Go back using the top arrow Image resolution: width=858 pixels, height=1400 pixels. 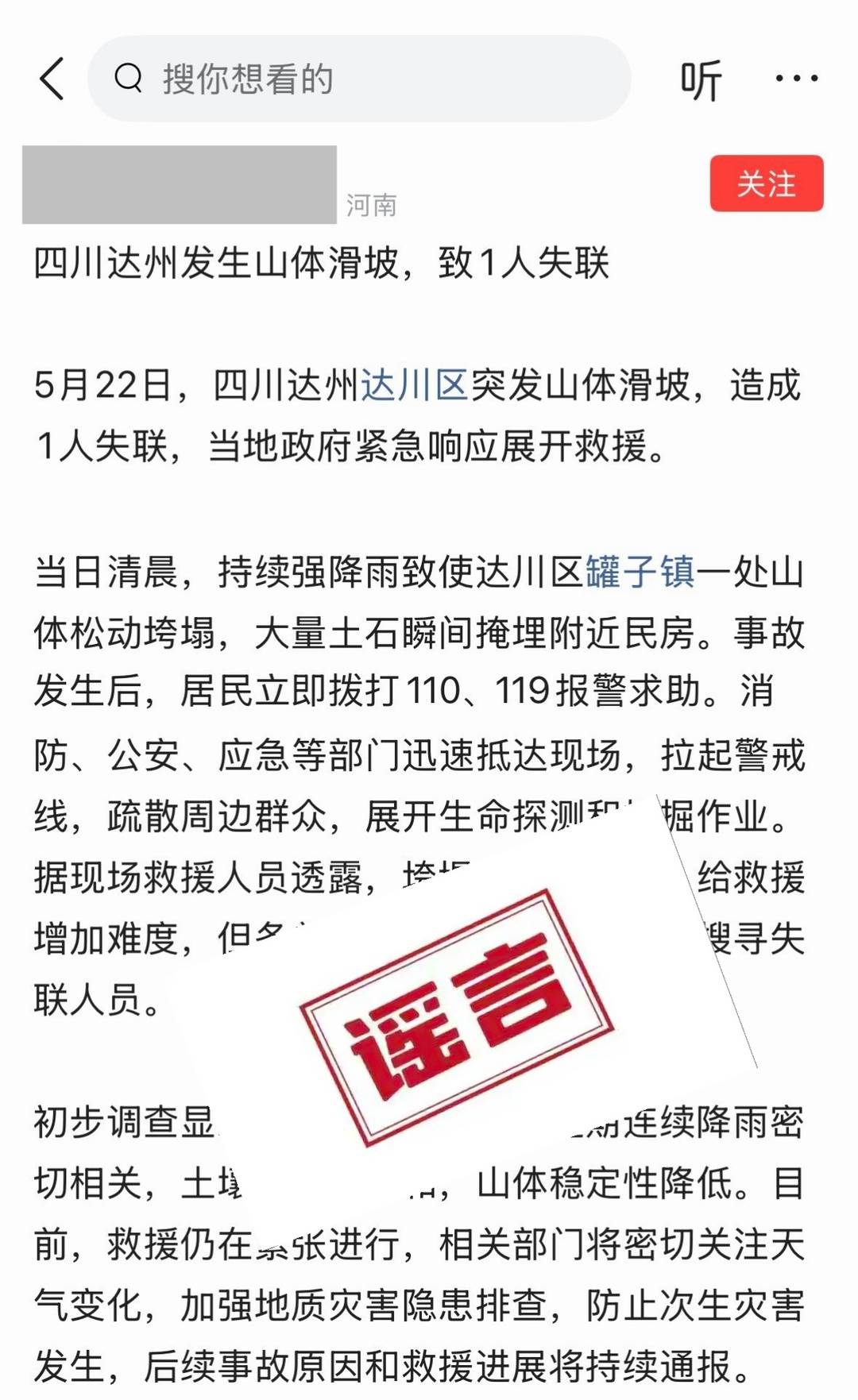pyautogui.click(x=52, y=79)
